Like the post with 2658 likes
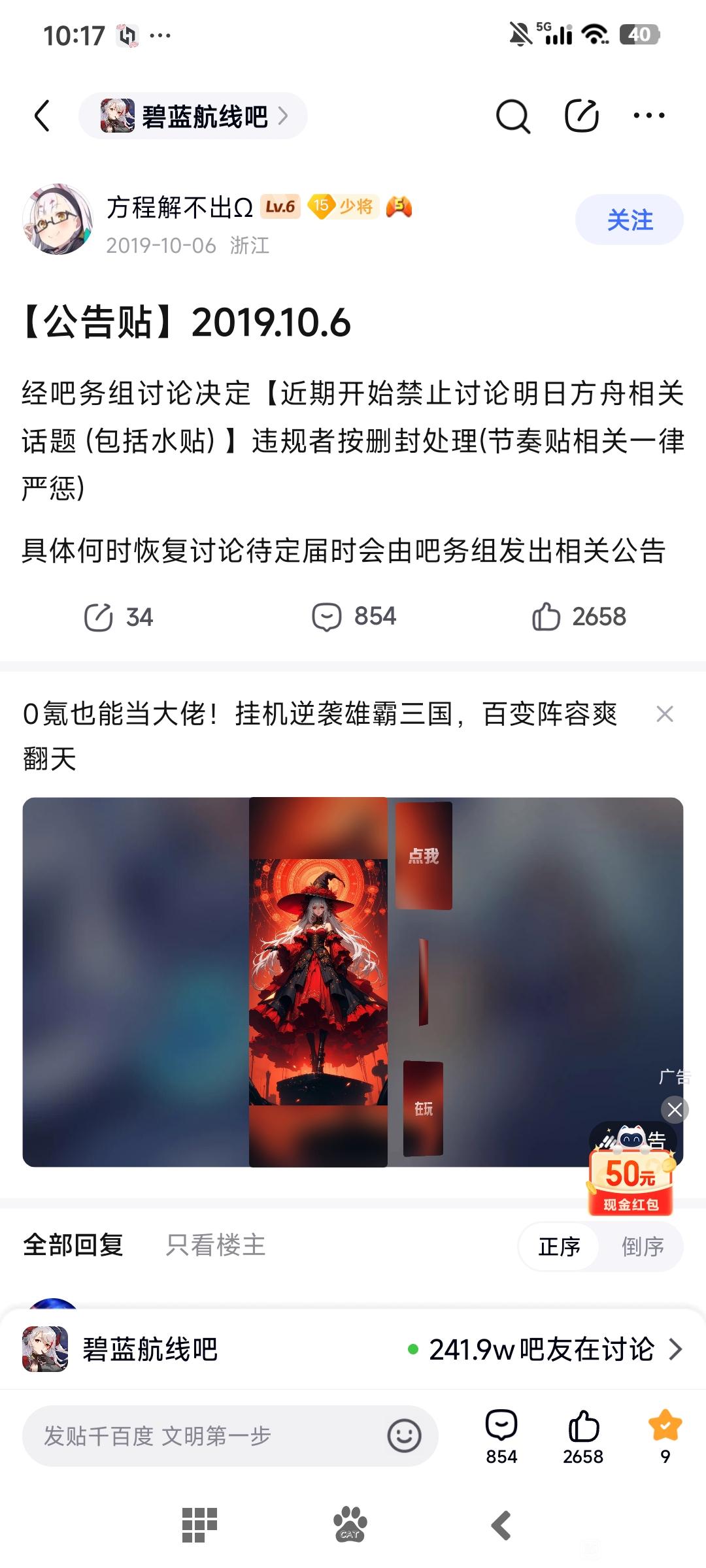The height and width of the screenshot is (1568, 706). [x=579, y=617]
